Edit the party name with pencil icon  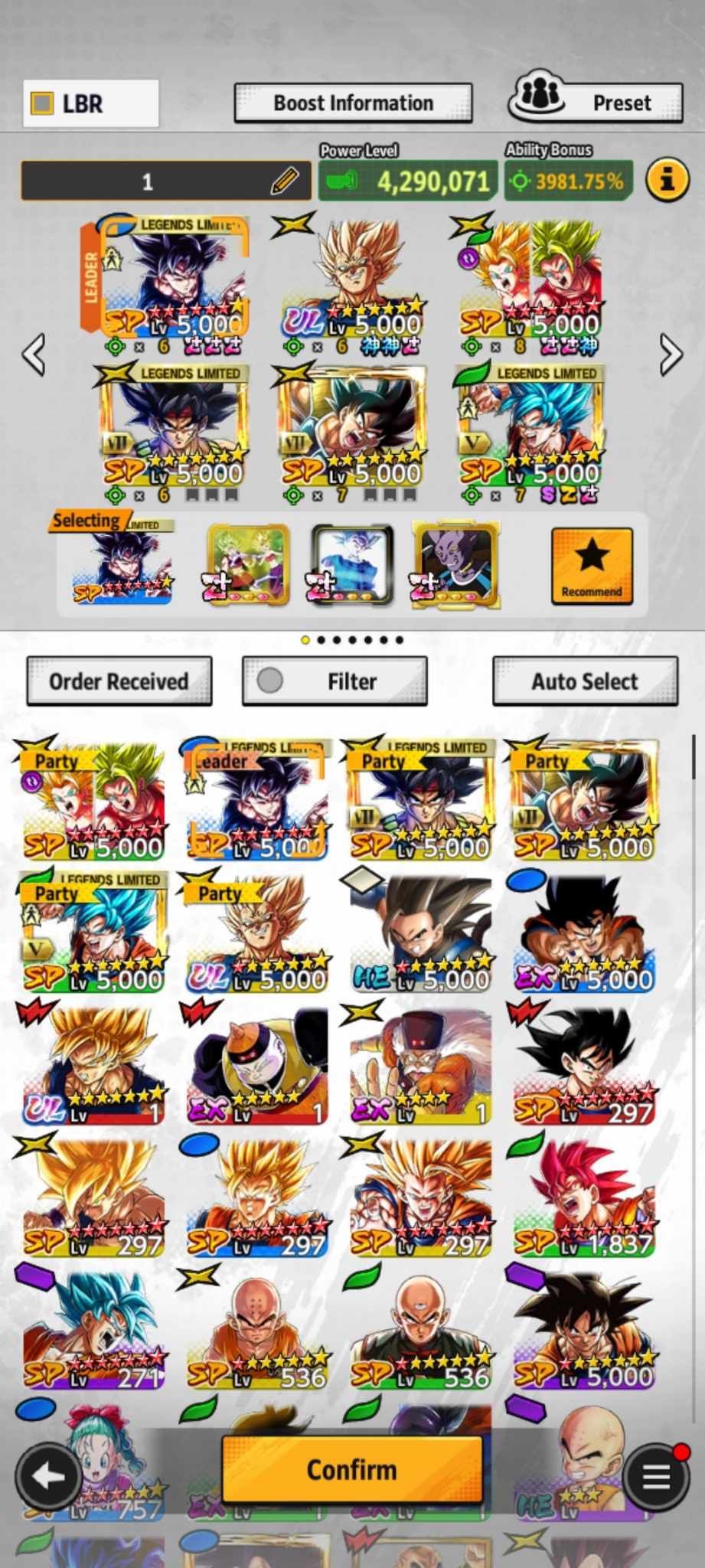click(284, 181)
